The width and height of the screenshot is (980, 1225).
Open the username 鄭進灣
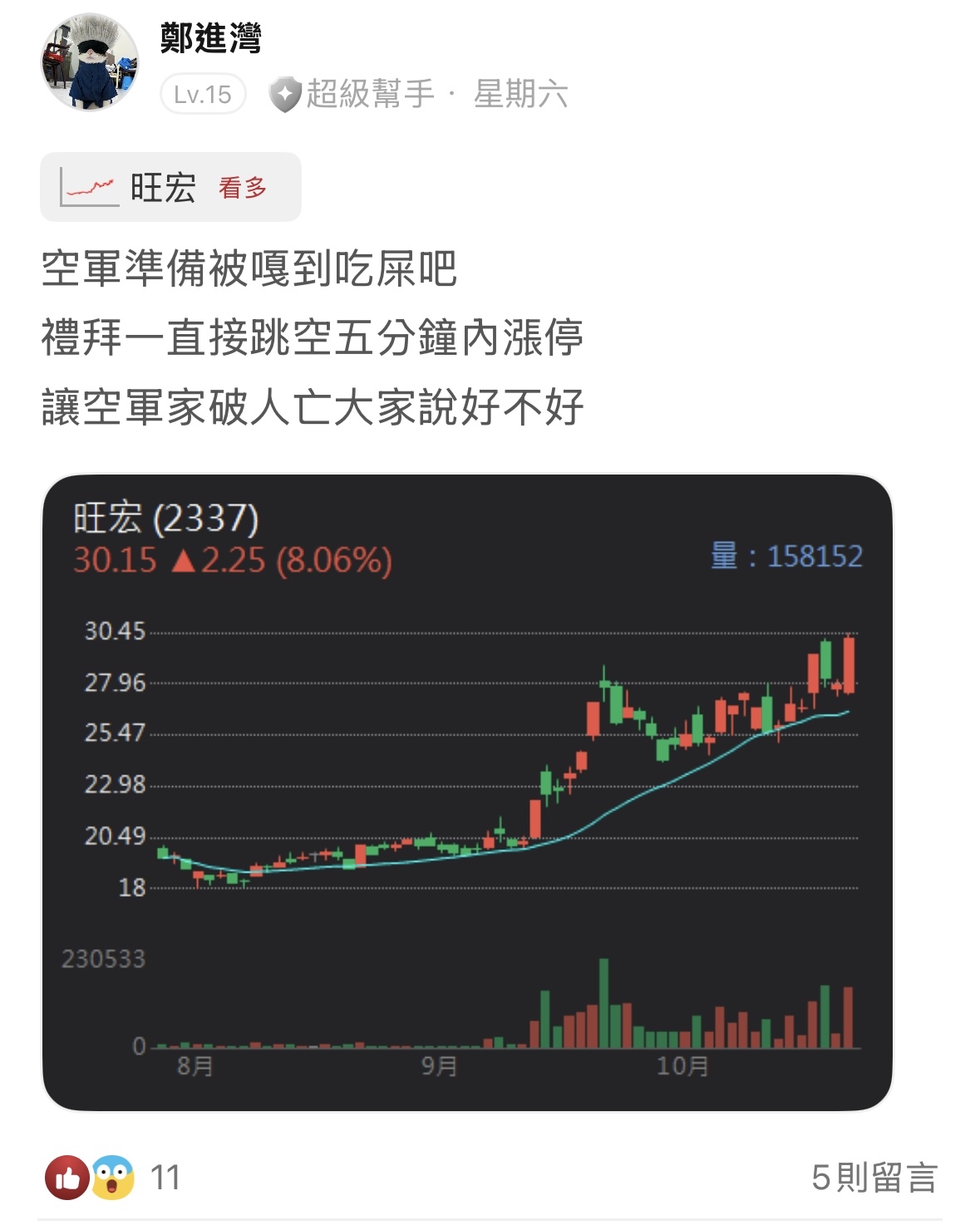point(210,38)
